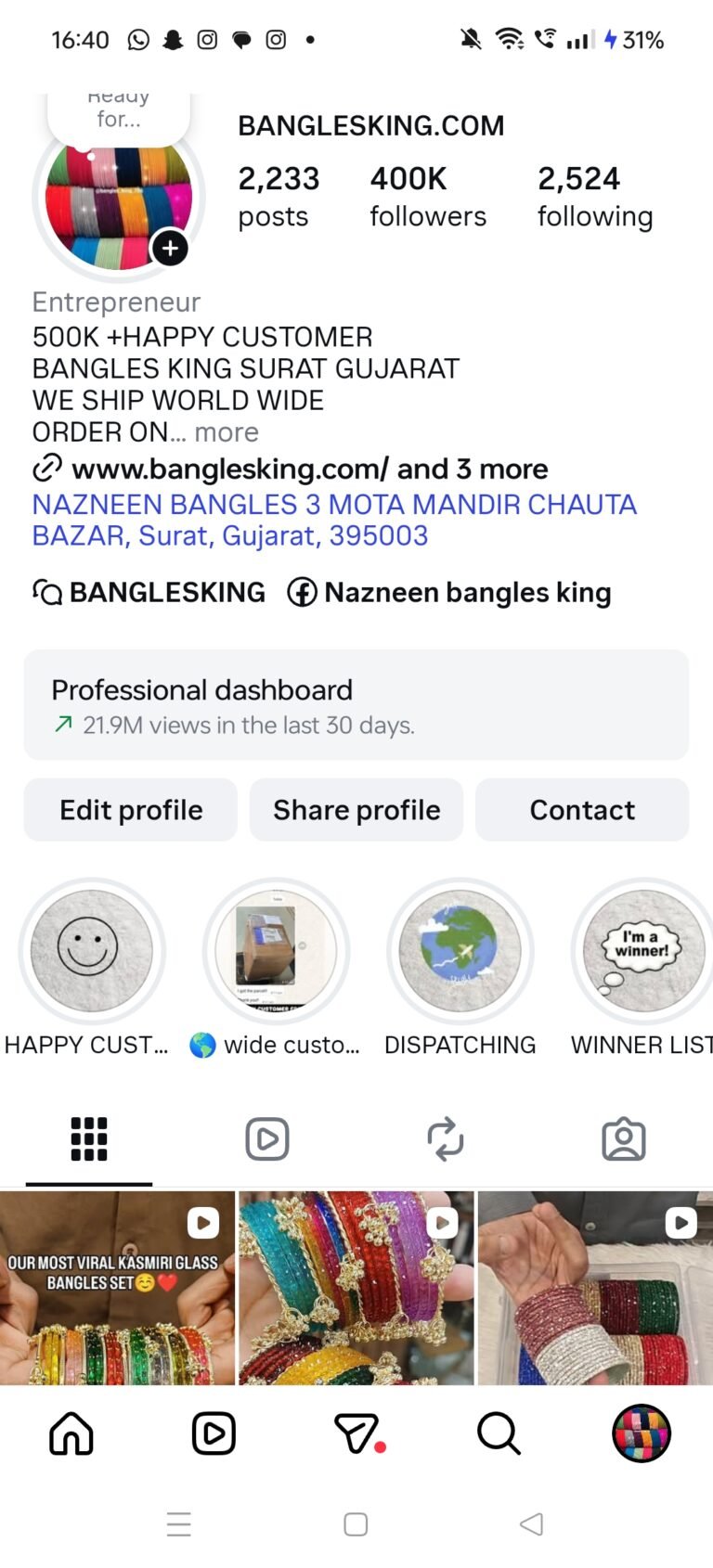Open the WINNER LIST story highlight

[642, 951]
